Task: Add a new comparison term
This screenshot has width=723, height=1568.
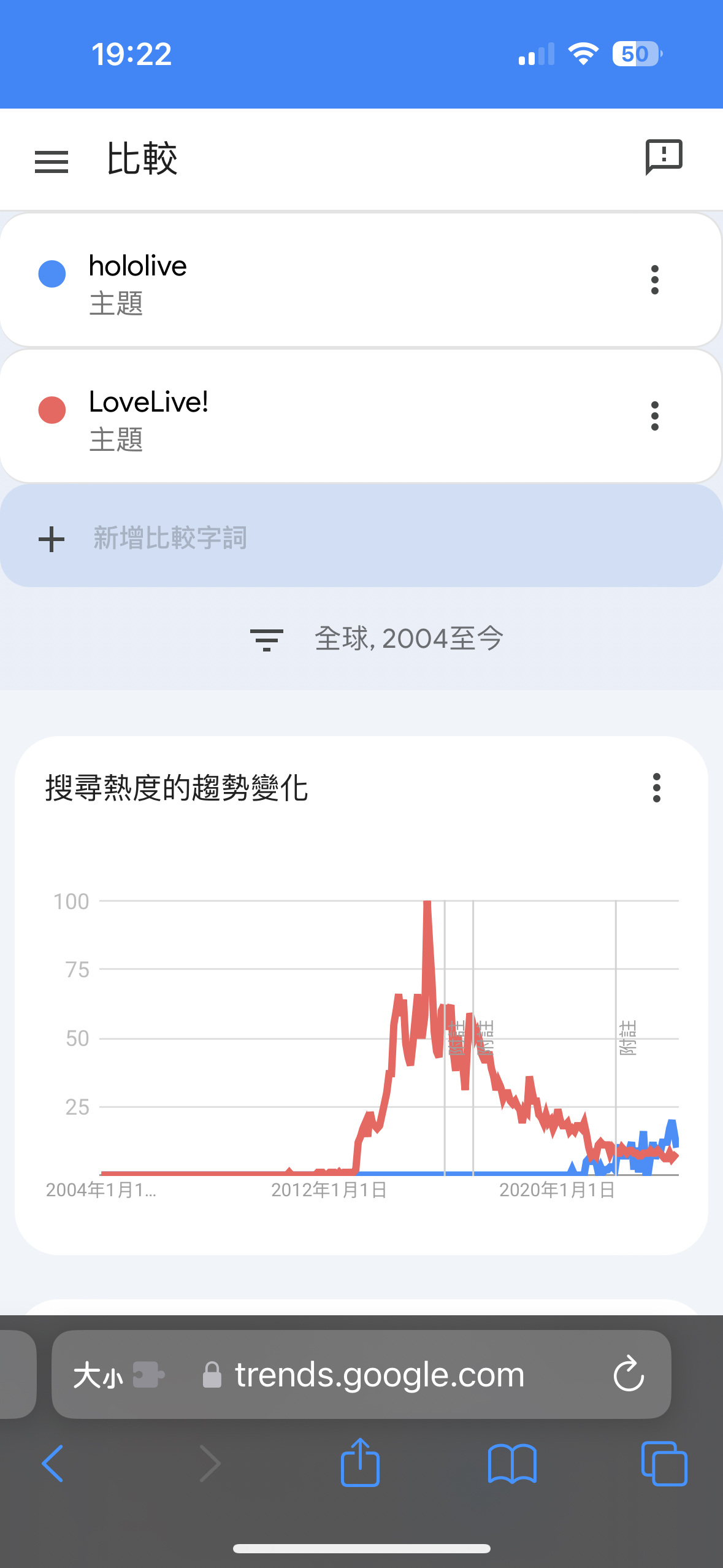Action: click(361, 536)
